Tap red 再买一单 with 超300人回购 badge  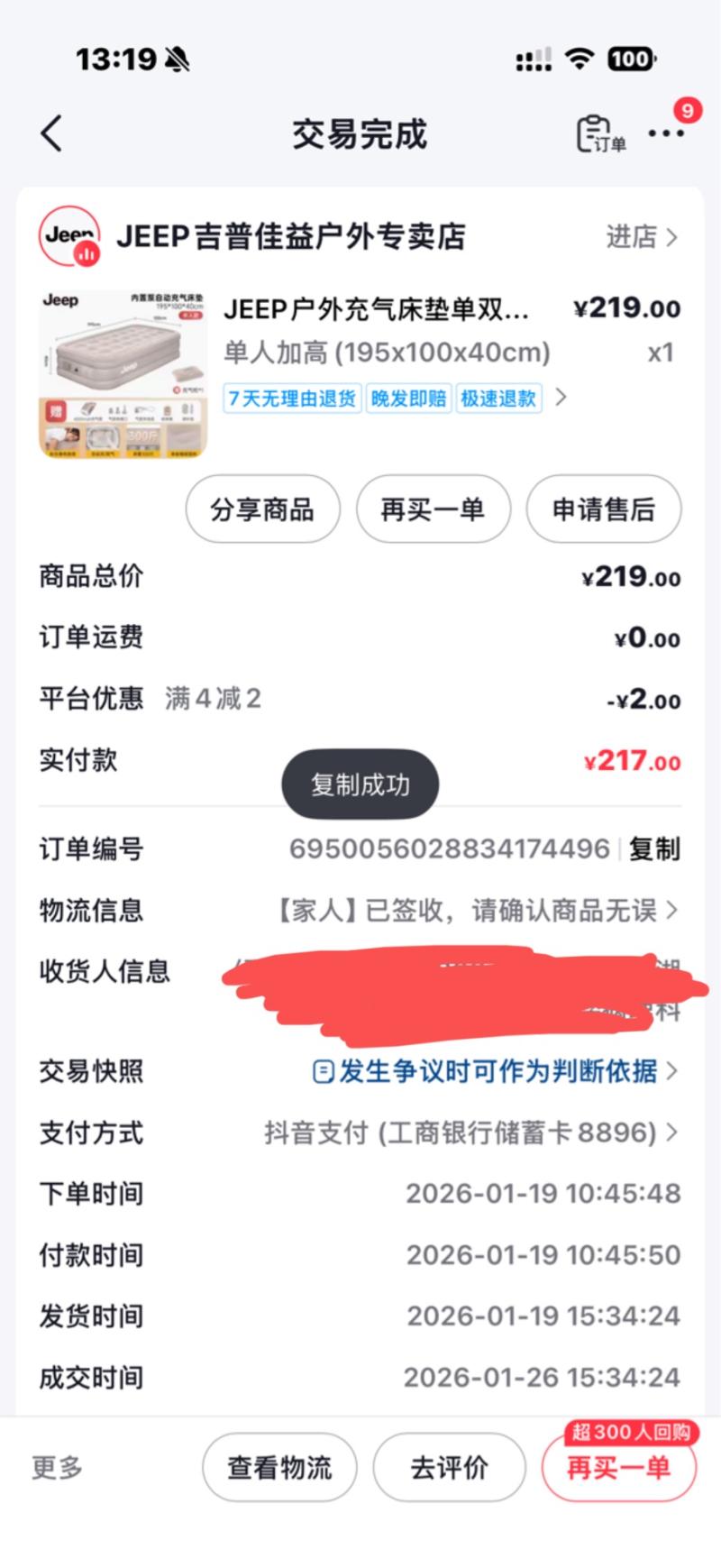618,1468
